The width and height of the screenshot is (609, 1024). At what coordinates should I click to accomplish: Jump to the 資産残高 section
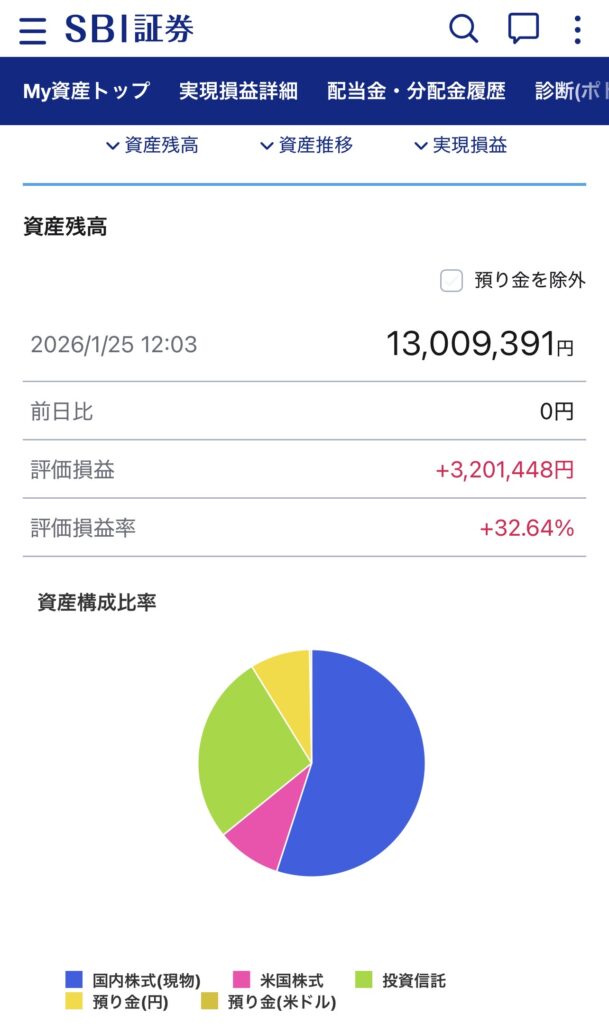pos(152,146)
